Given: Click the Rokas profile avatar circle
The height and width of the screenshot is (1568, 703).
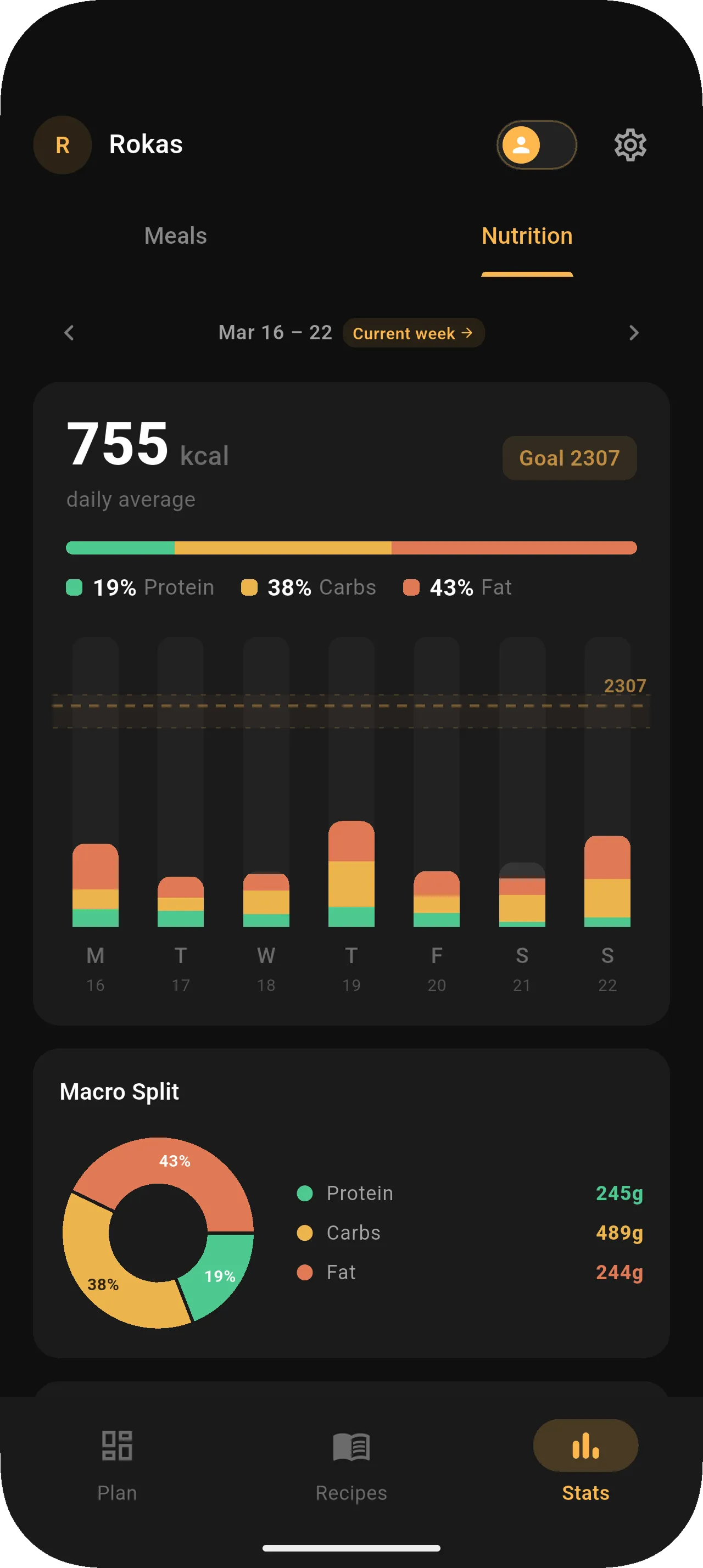Looking at the screenshot, I should pos(63,144).
